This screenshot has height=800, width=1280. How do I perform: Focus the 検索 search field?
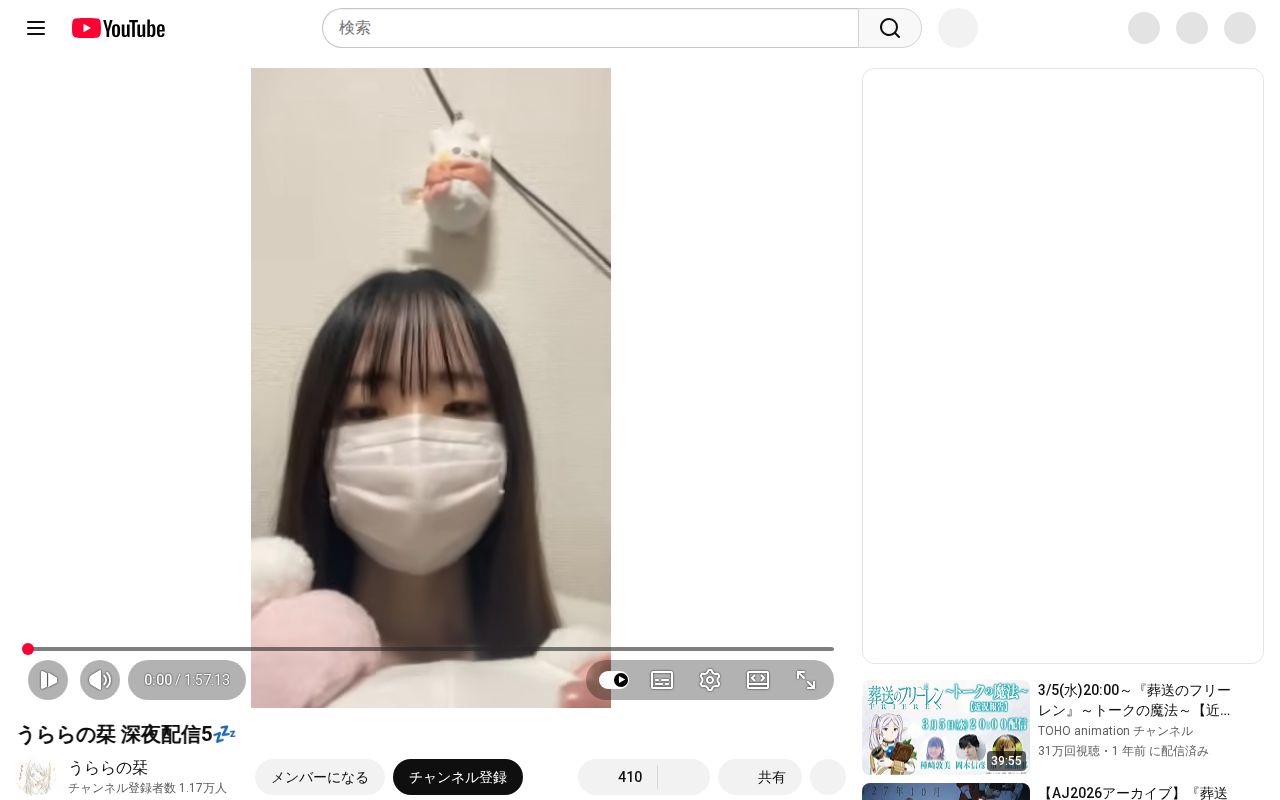click(x=590, y=28)
